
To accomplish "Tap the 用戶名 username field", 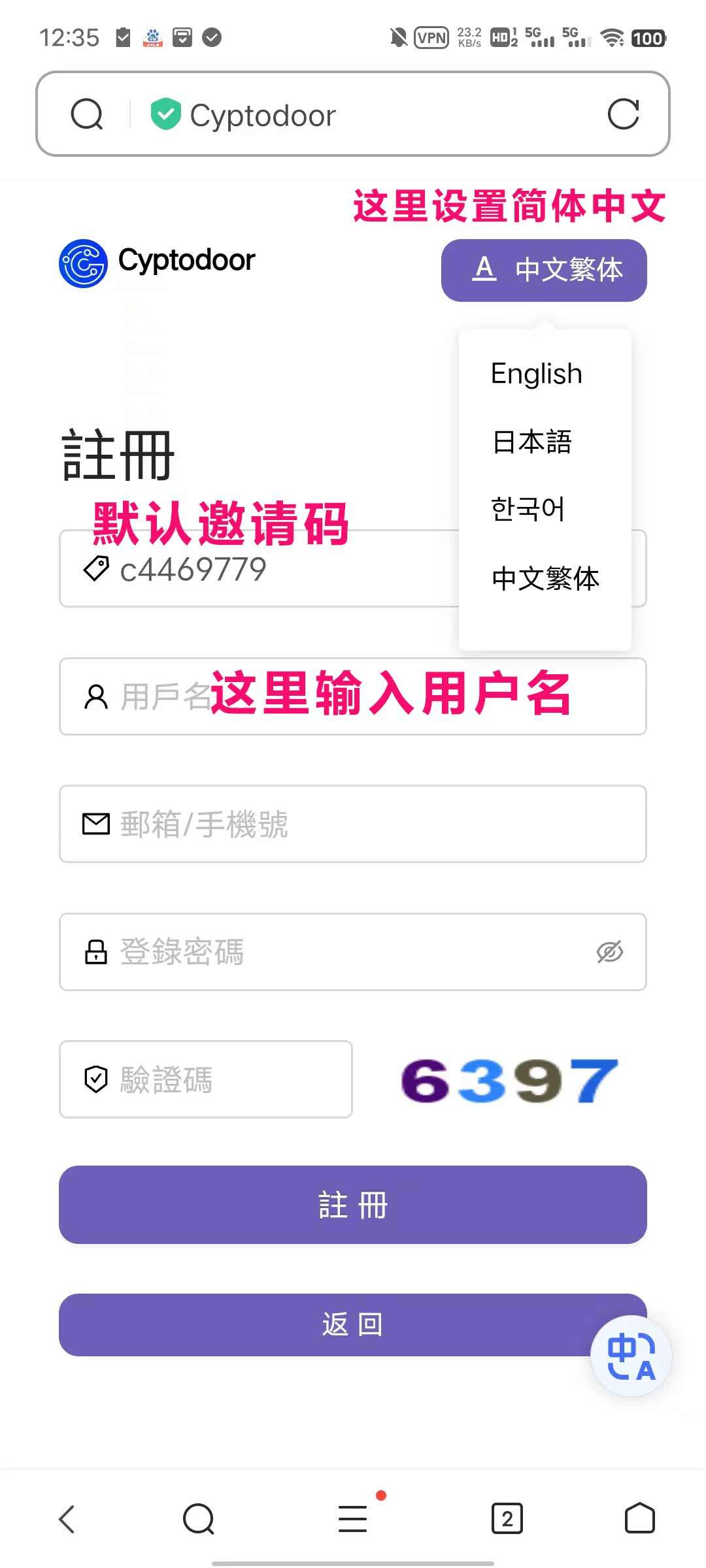I will tap(353, 696).
